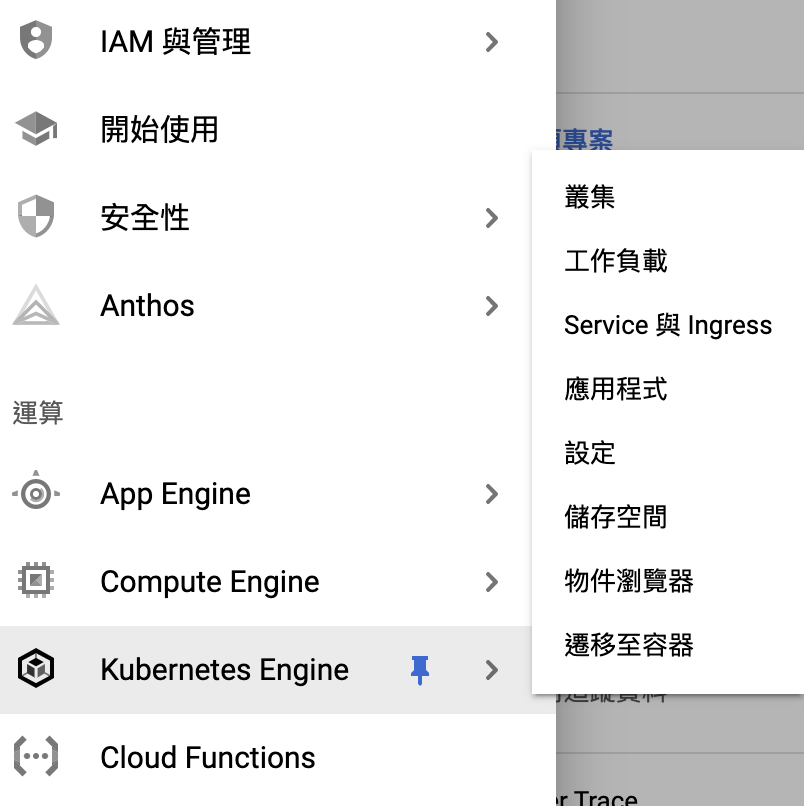Unpin Kubernetes Engine with the pin icon
The image size is (804, 806).
pos(421,670)
